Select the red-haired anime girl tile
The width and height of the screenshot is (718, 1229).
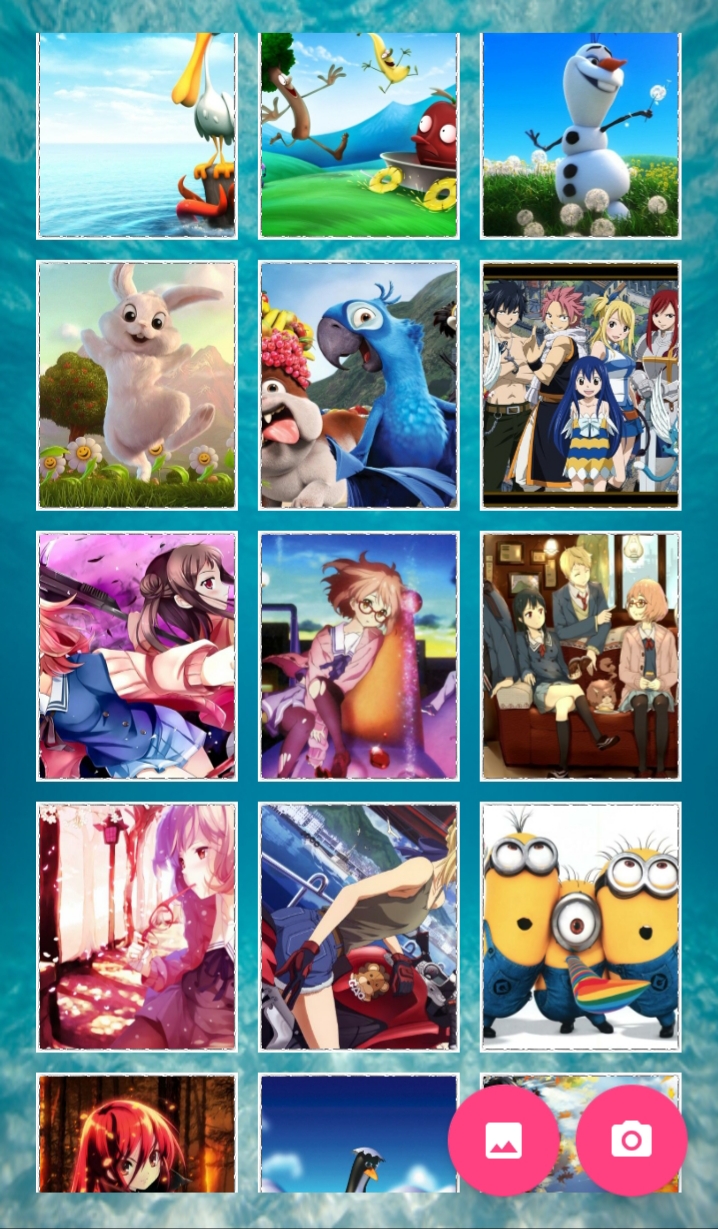(137, 1133)
